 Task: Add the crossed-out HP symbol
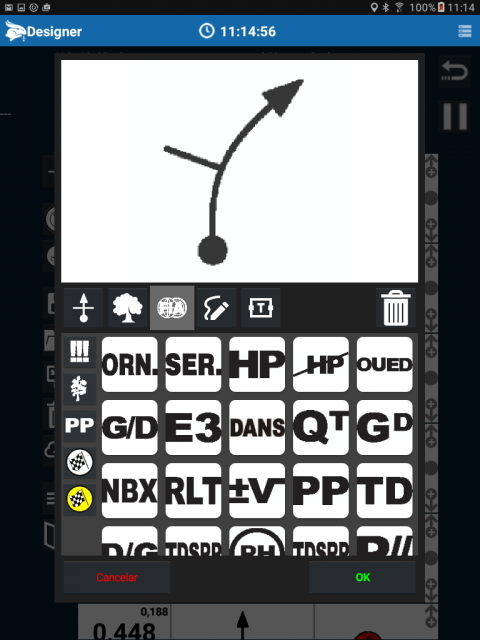[x=321, y=364]
